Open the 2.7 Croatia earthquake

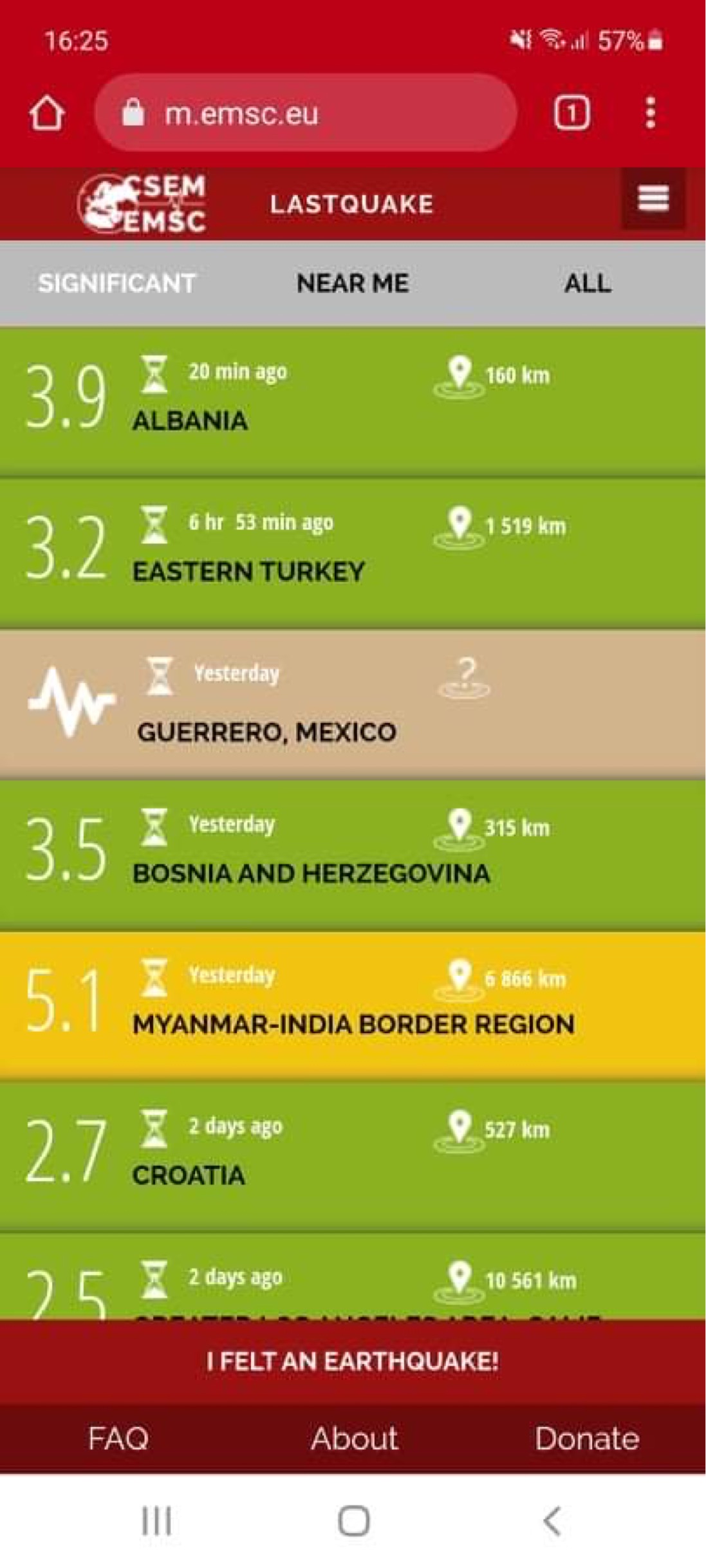(x=353, y=1157)
